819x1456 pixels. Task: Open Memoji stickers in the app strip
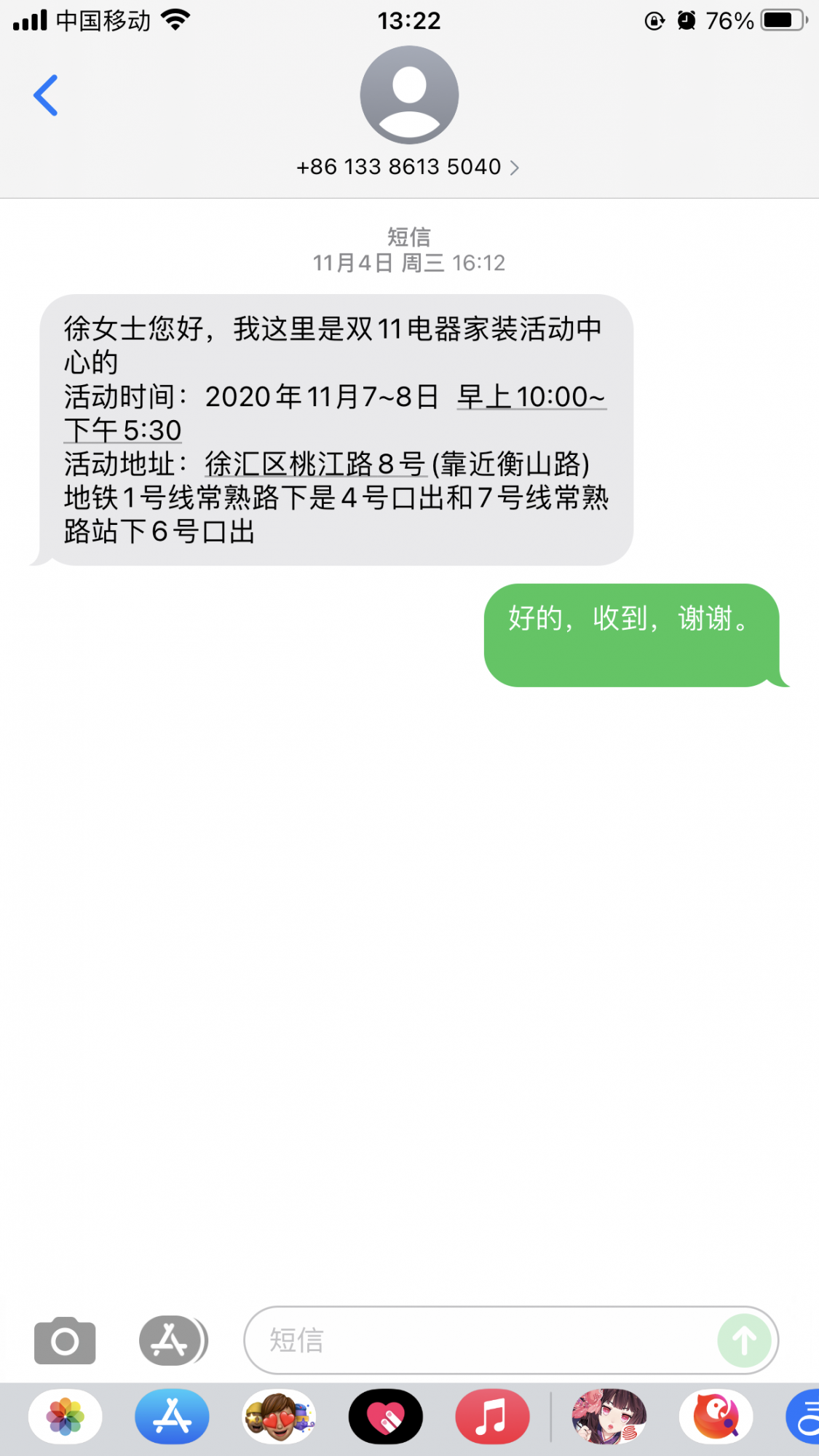coord(279,1417)
